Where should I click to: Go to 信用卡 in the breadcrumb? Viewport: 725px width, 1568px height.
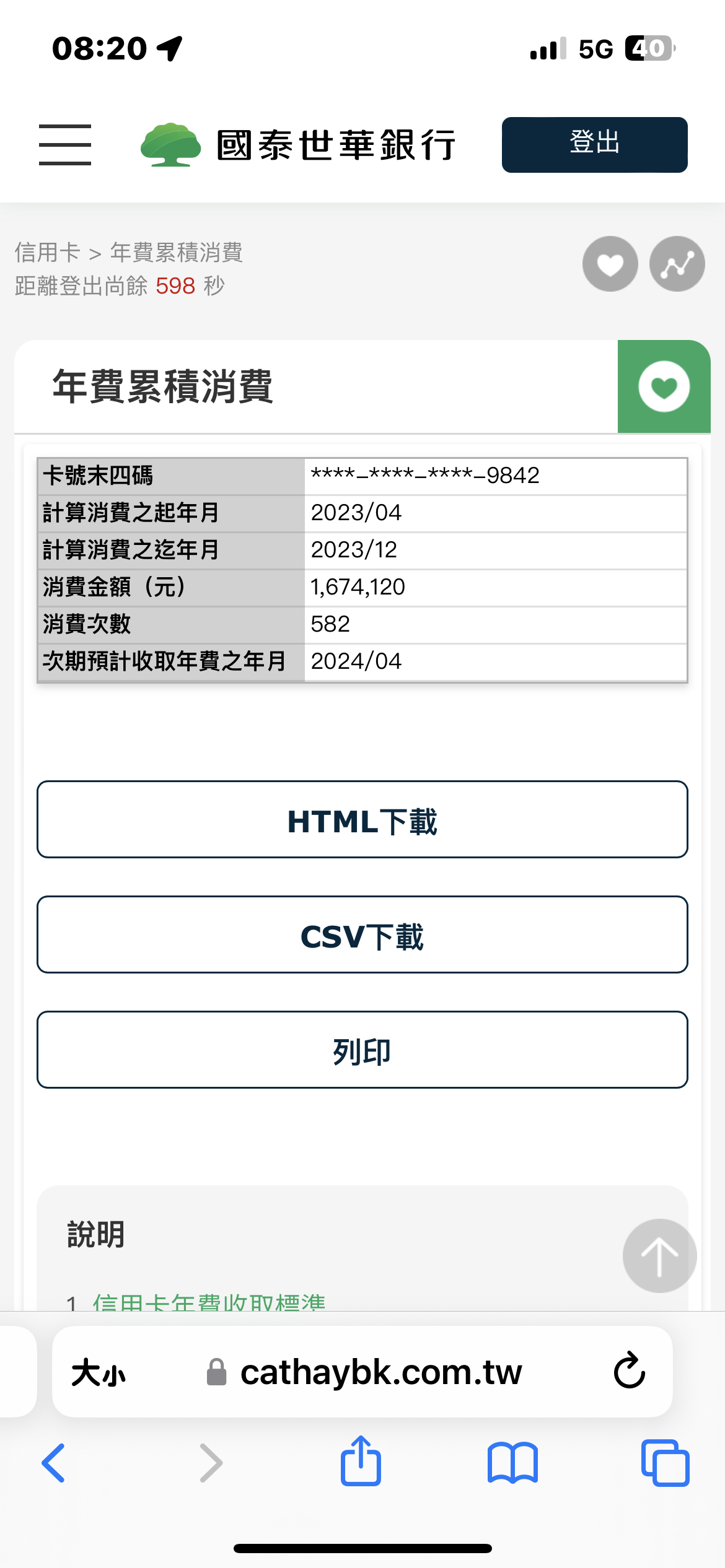click(48, 253)
